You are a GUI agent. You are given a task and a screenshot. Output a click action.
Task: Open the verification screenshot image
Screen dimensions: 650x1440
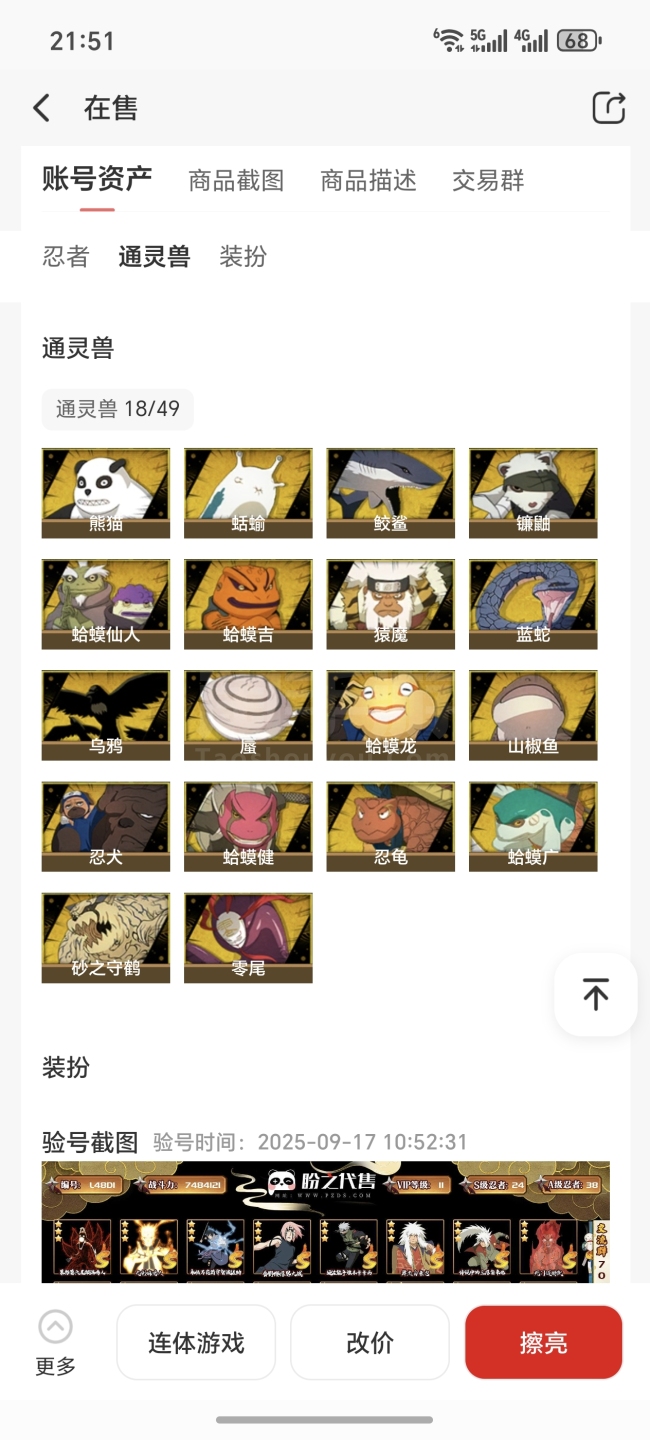(x=325, y=1222)
